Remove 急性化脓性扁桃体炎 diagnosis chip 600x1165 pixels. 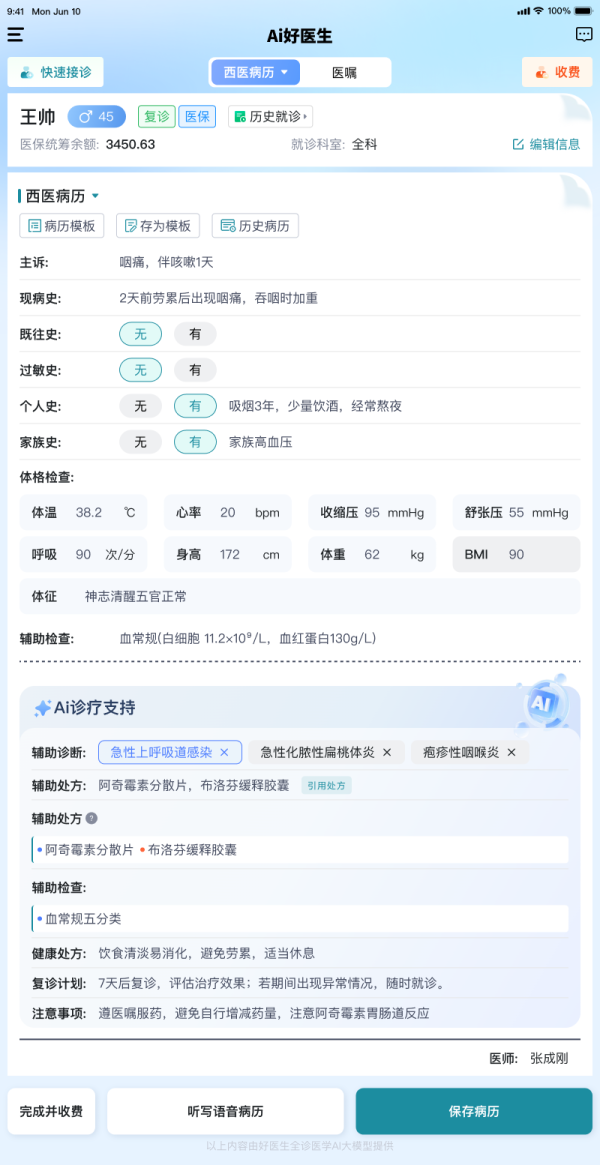pyautogui.click(x=387, y=752)
